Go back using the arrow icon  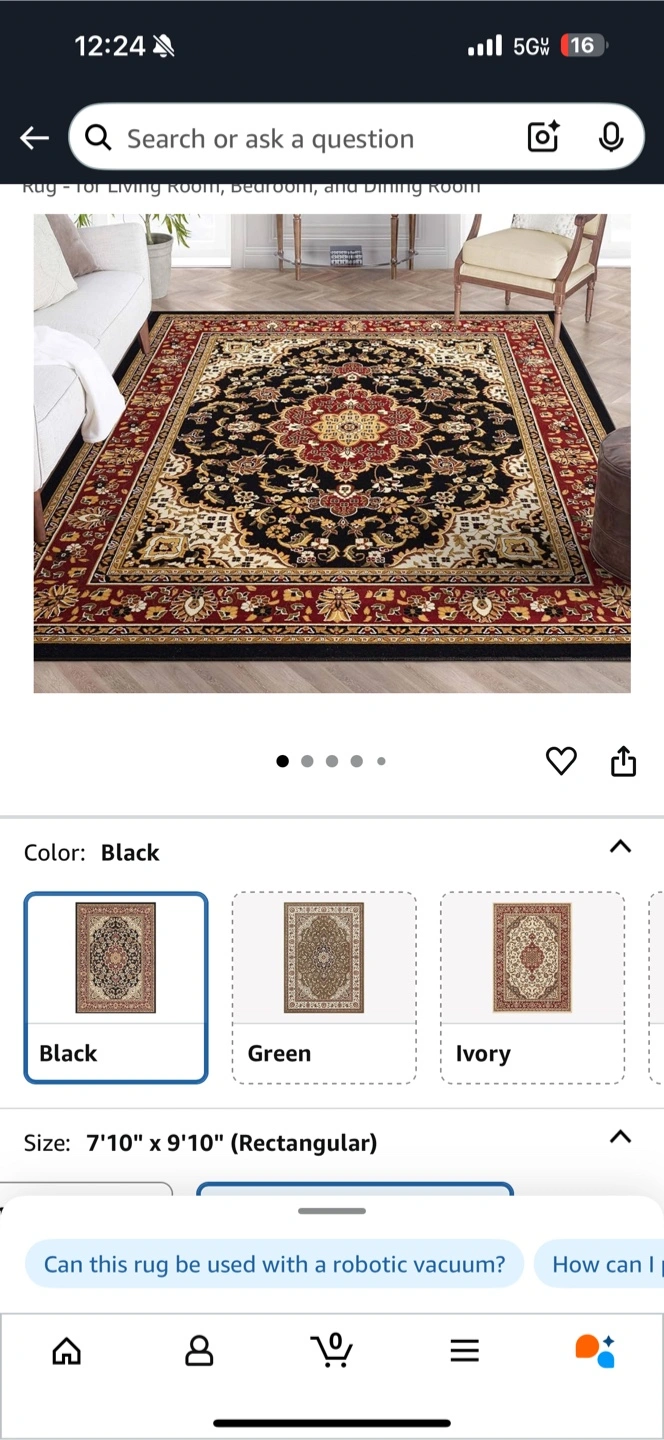(34, 138)
